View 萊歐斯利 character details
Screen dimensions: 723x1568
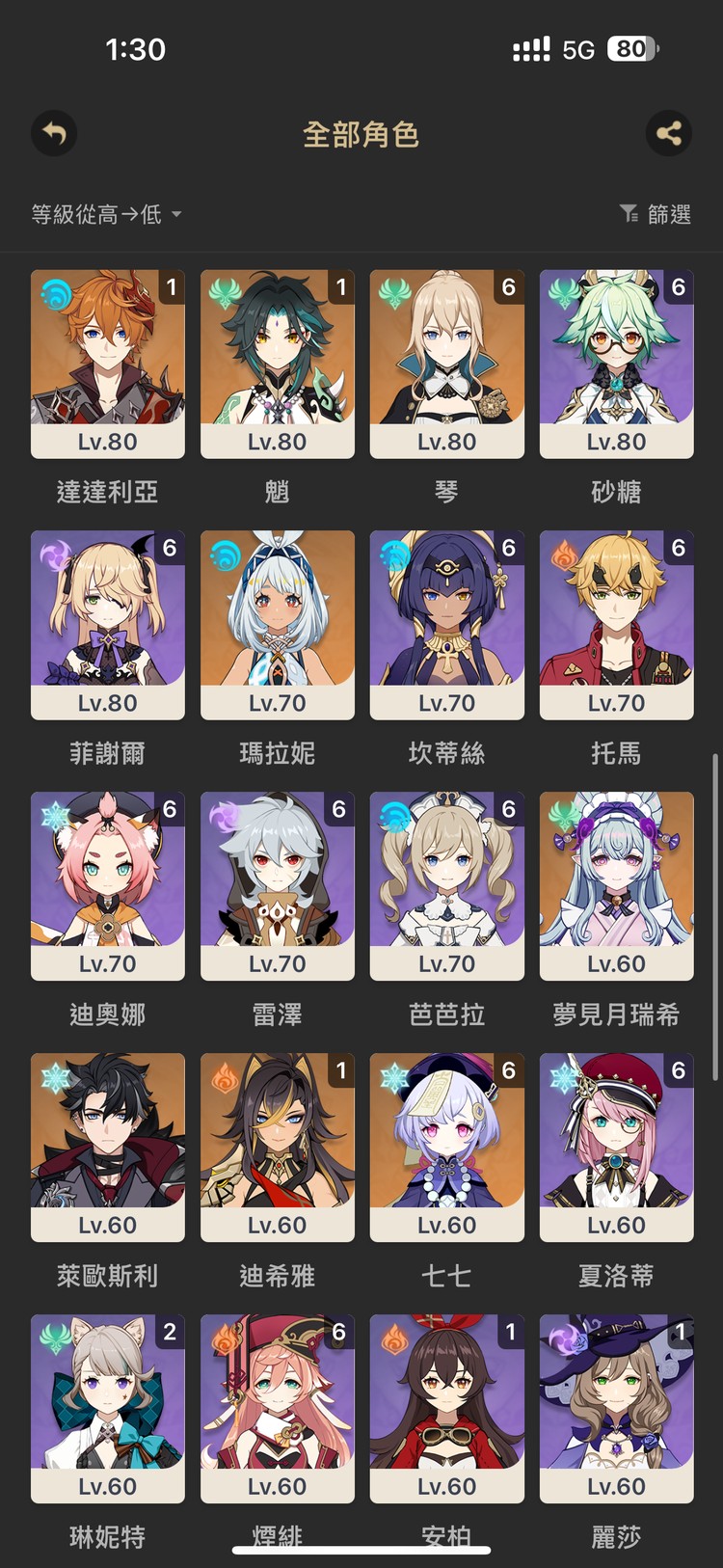click(107, 1148)
